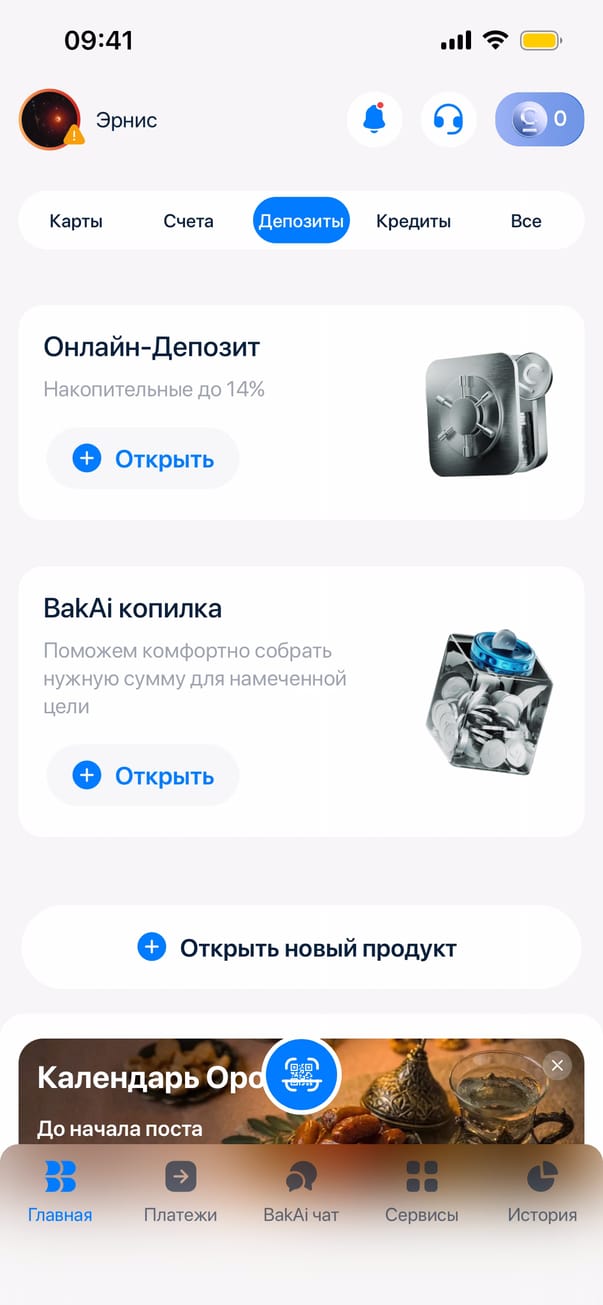Switch to the Сервисы tab
Image resolution: width=603 pixels, height=1305 pixels.
coord(422,1191)
